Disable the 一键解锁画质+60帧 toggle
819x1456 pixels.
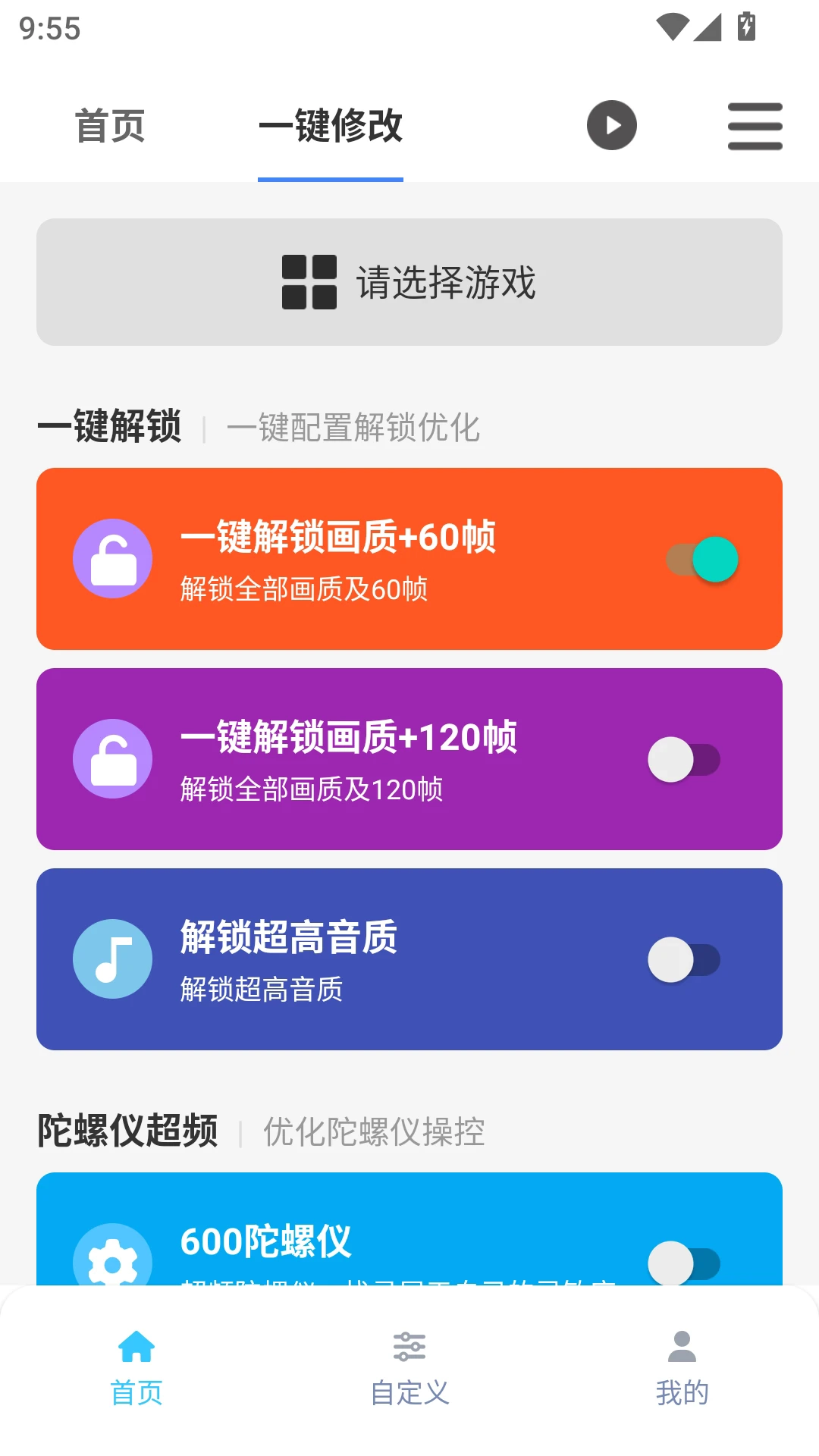pos(701,559)
